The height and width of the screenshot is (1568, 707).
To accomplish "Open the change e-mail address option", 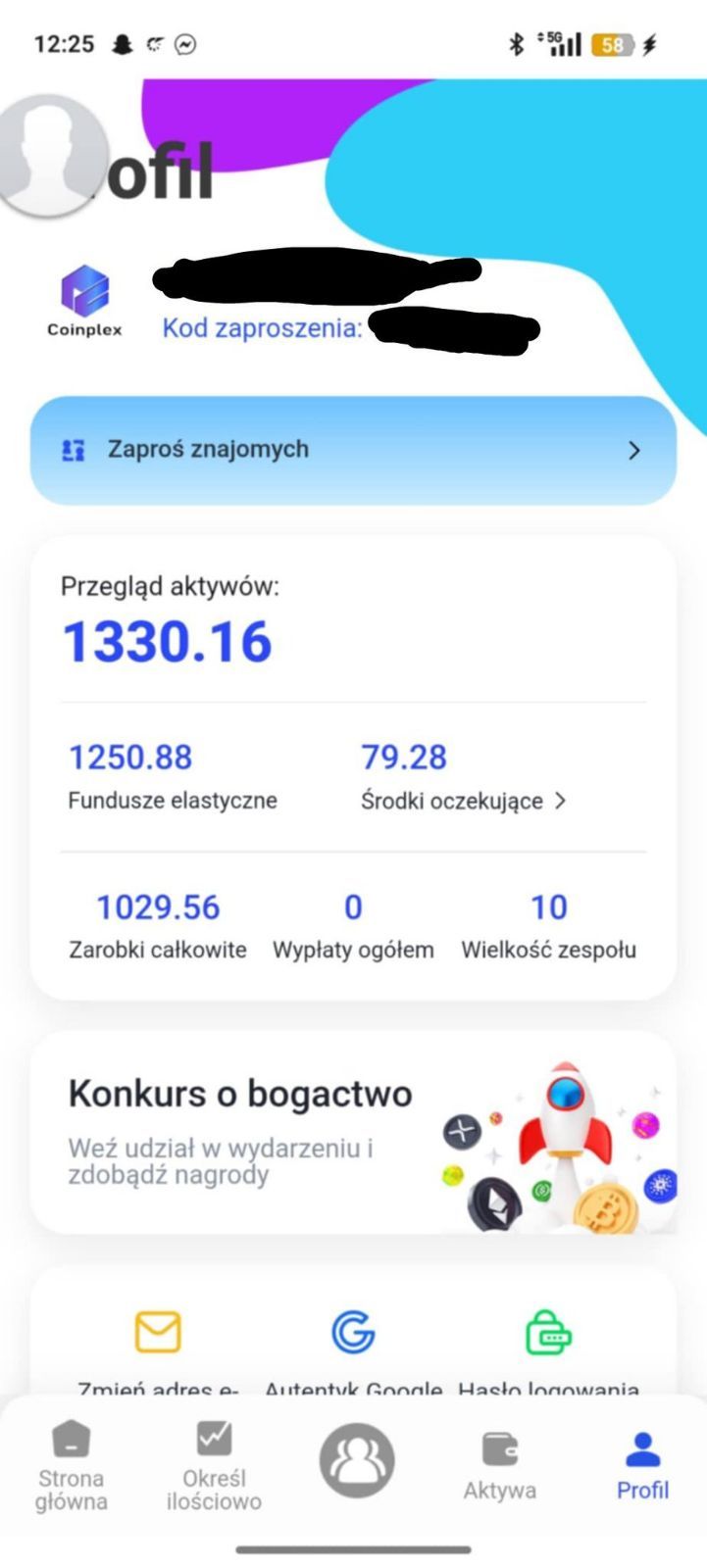I will [x=158, y=1335].
